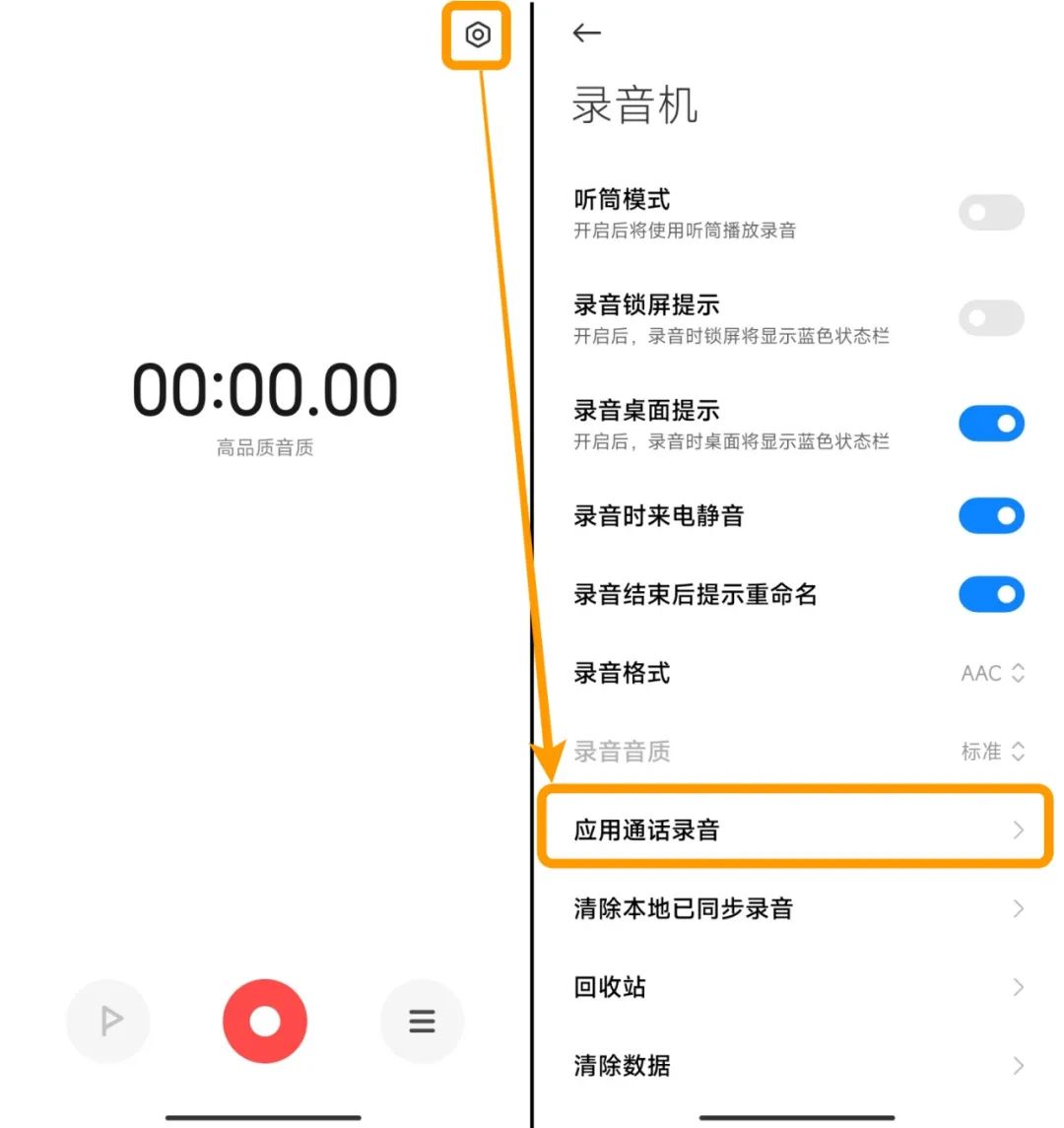Tap the back arrow on settings page
The height and width of the screenshot is (1128, 1064).
[586, 33]
